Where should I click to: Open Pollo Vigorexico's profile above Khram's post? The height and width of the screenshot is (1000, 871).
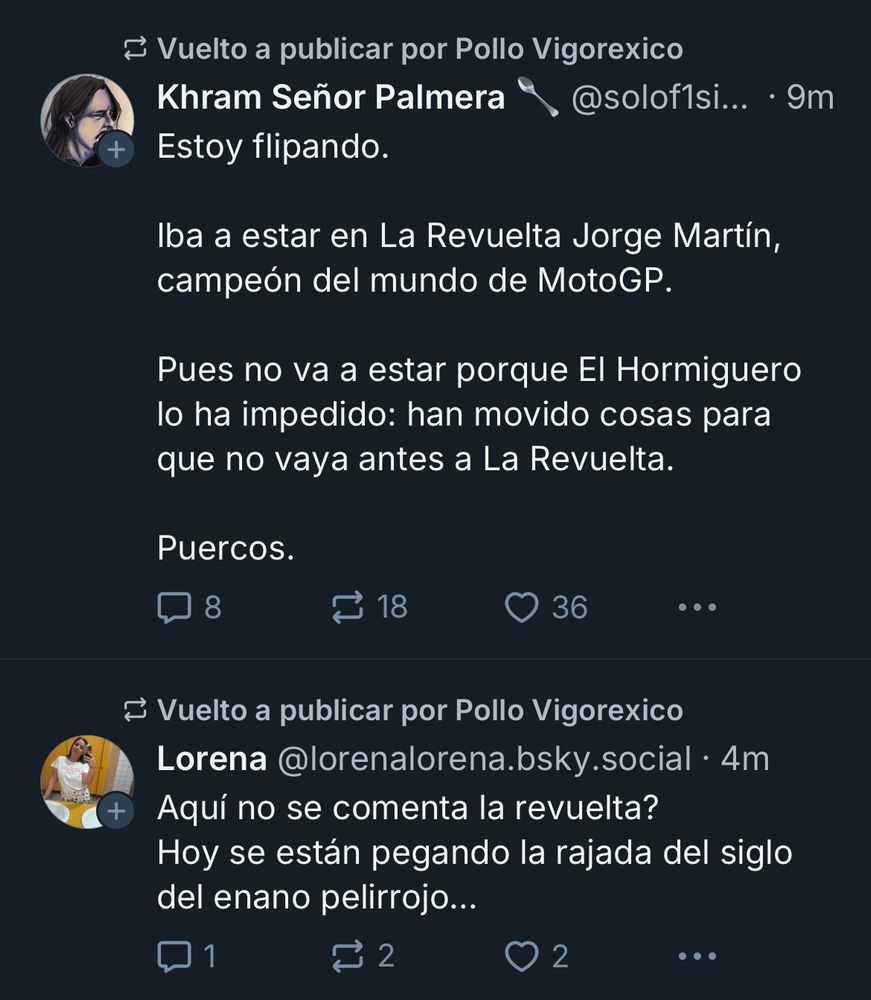(x=569, y=49)
